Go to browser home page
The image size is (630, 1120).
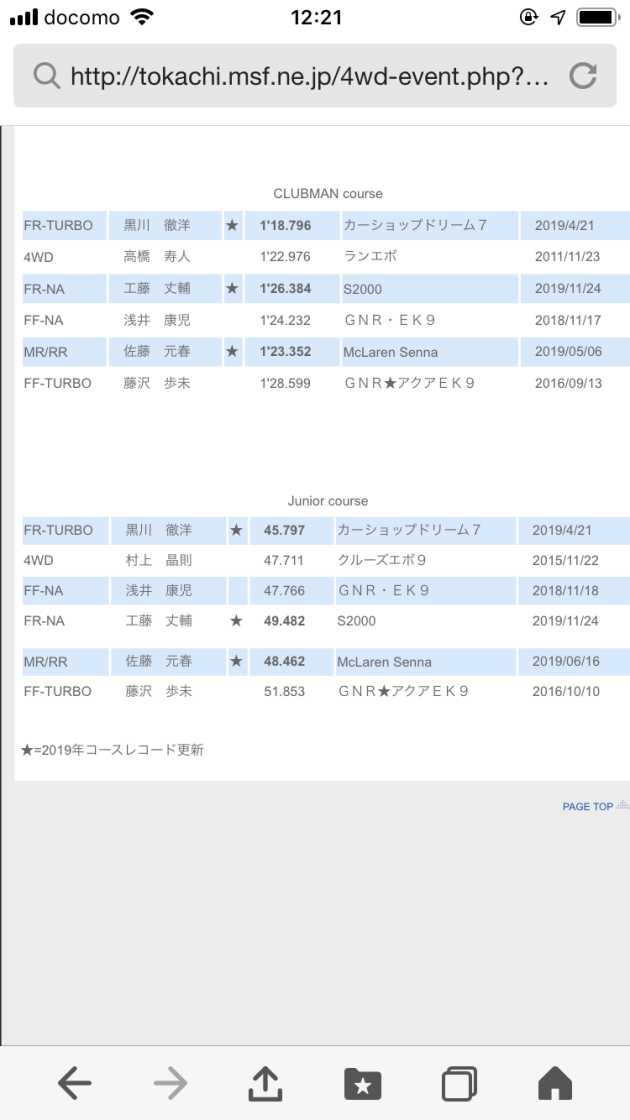click(555, 1084)
